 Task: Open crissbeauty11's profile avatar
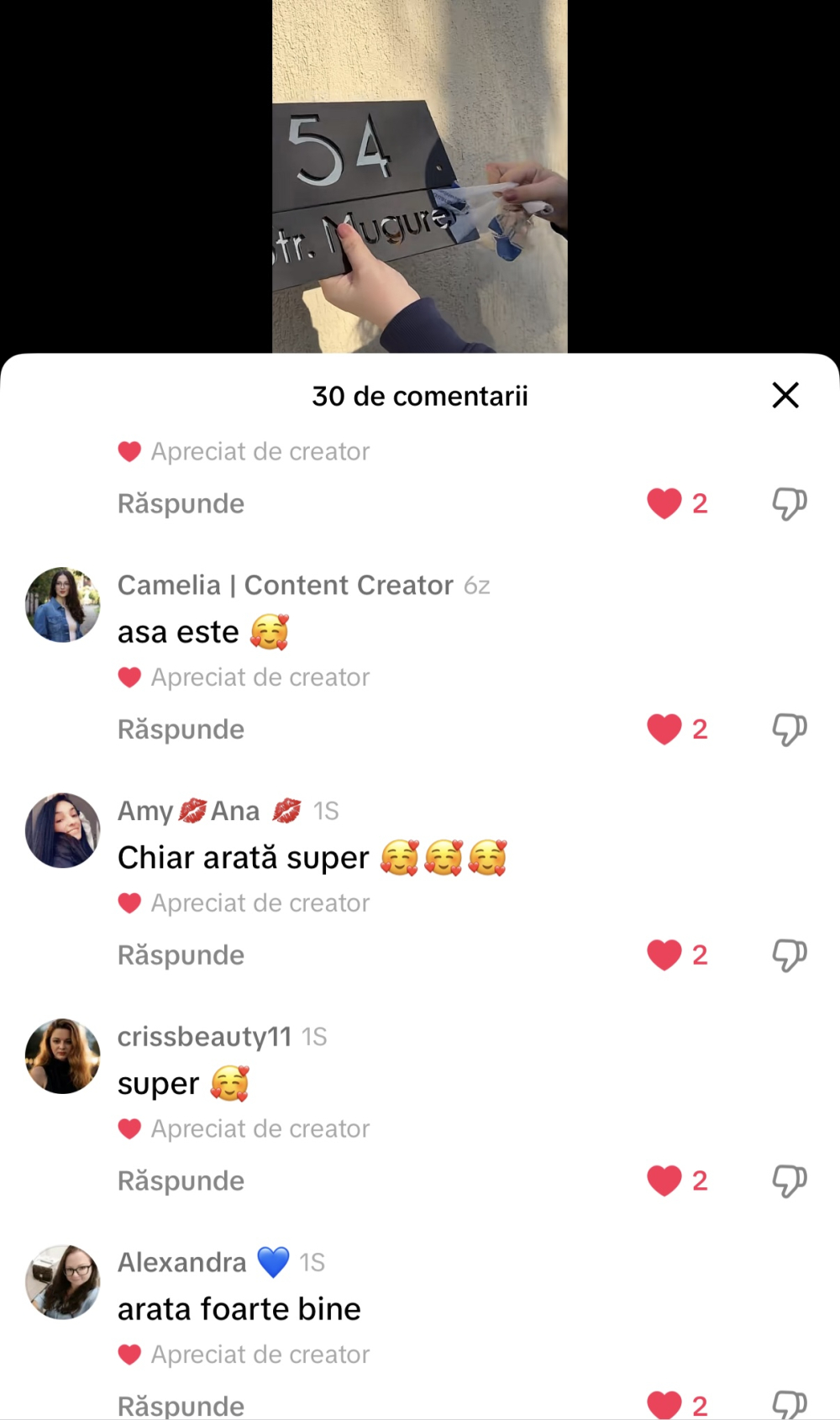tap(63, 1056)
